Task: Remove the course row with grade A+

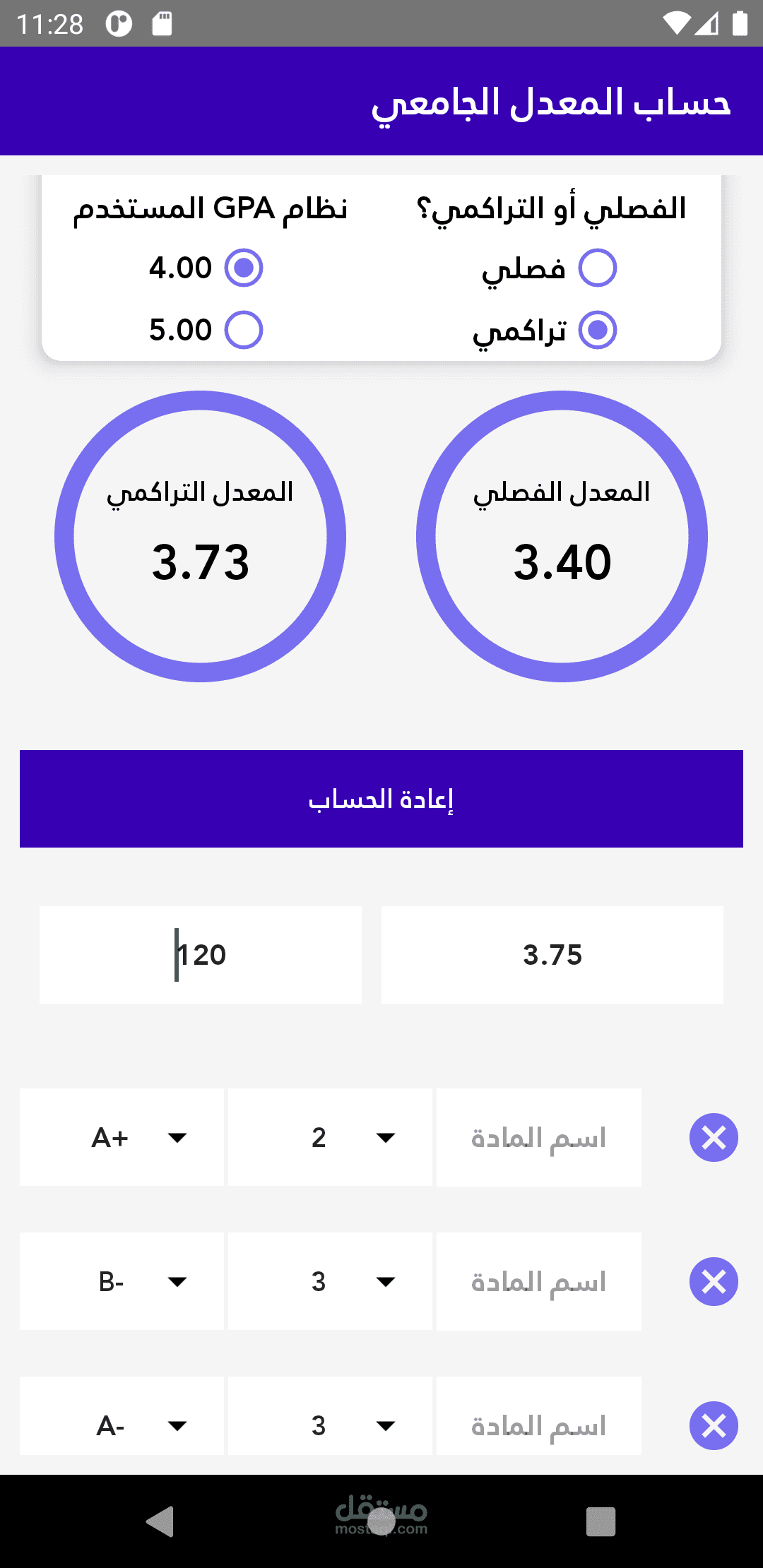Action: pyautogui.click(x=714, y=1138)
